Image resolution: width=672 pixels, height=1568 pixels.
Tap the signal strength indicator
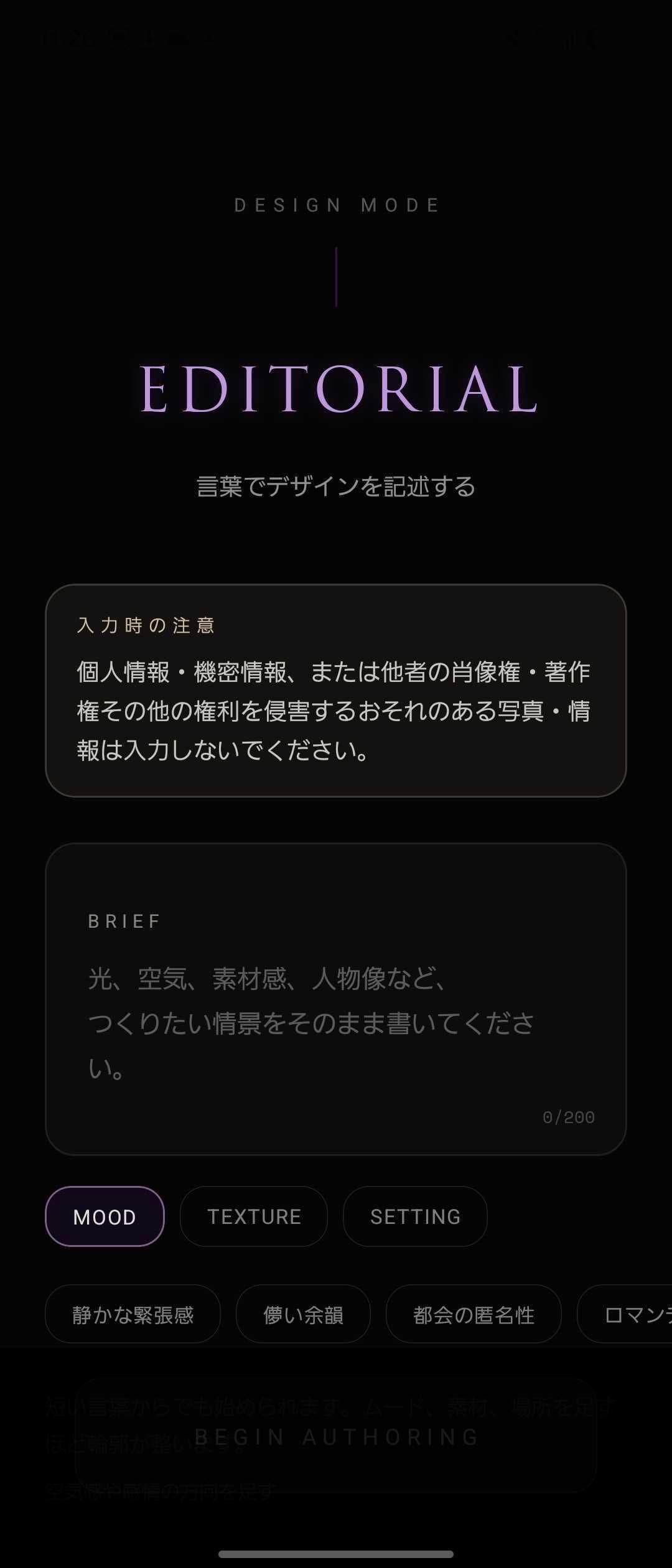569,39
